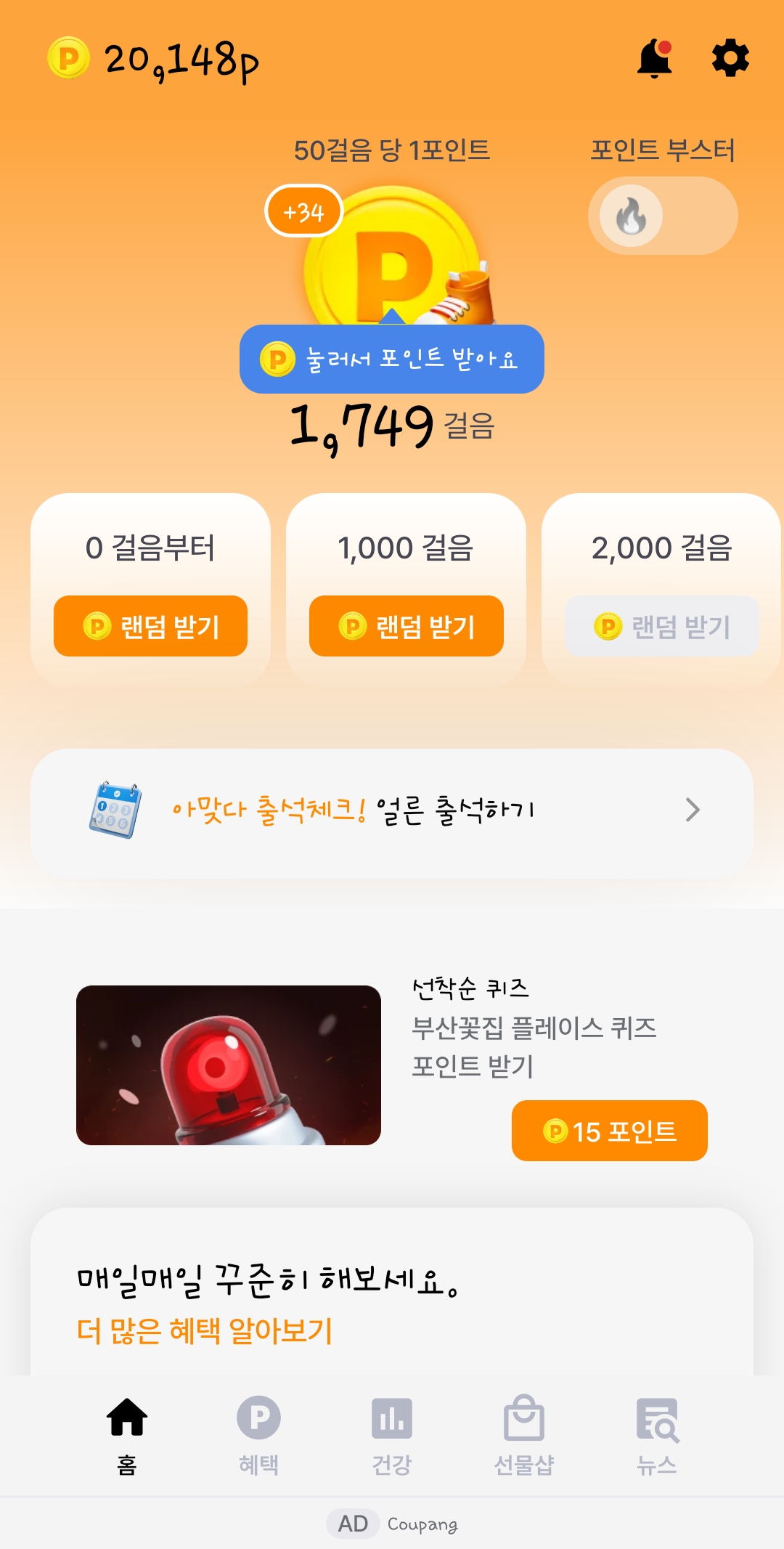Tap the 15 포인트 quiz button
Image resolution: width=784 pixels, height=1549 pixels.
coord(609,1131)
